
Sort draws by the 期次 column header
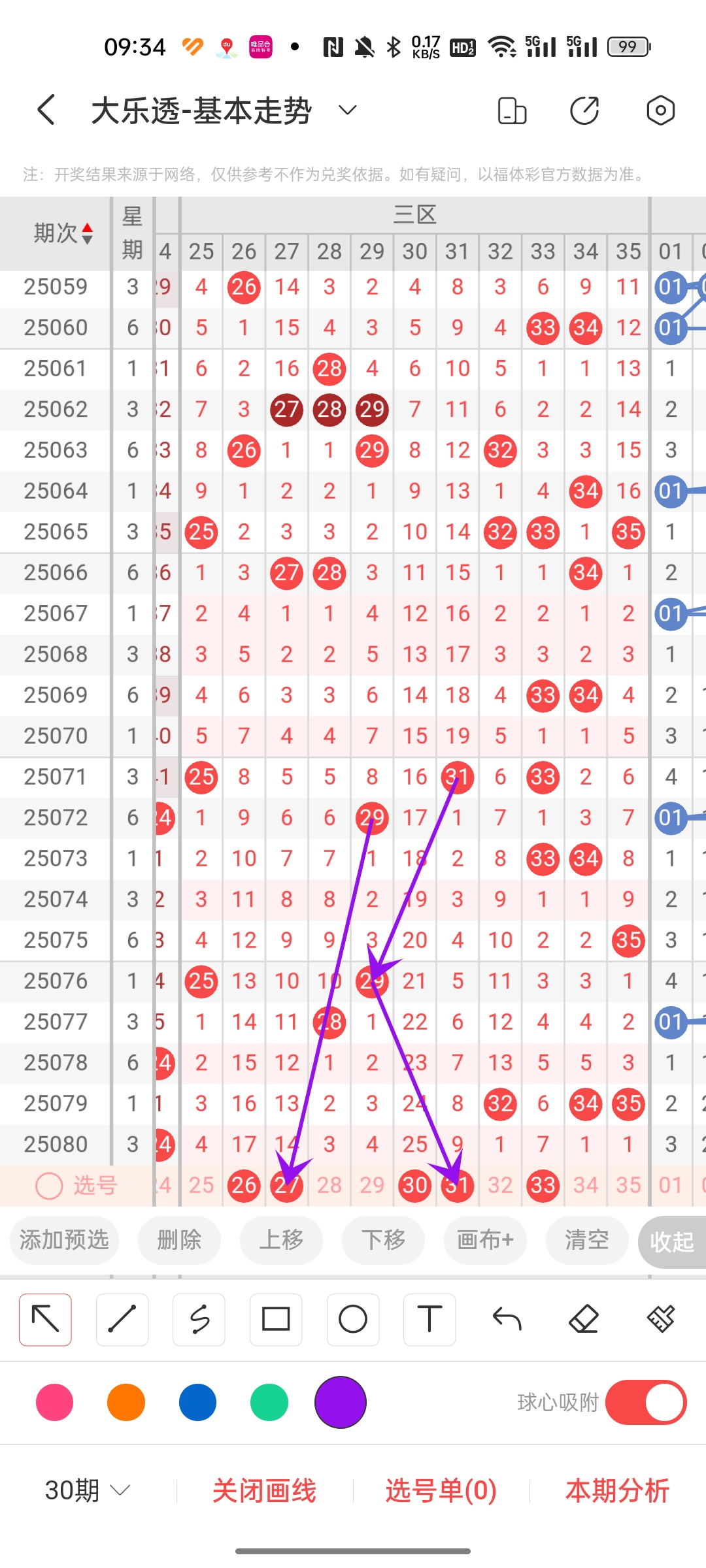(x=63, y=233)
